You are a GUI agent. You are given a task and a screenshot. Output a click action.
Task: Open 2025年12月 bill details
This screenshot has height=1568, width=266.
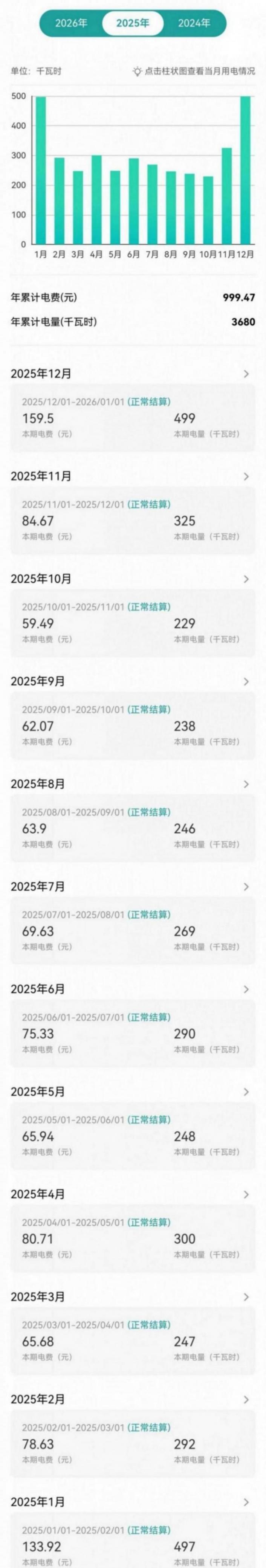coord(246,374)
